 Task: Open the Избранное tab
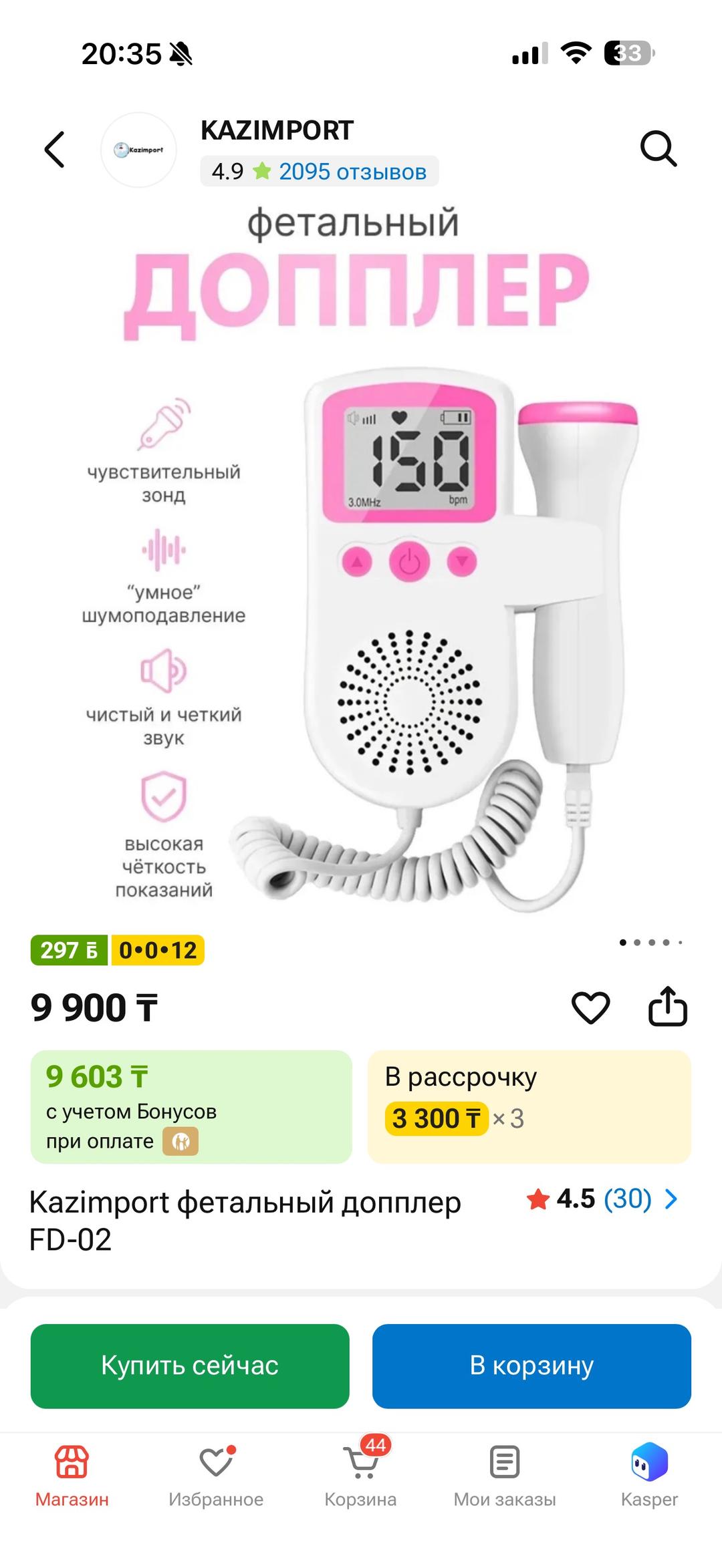[x=216, y=1476]
